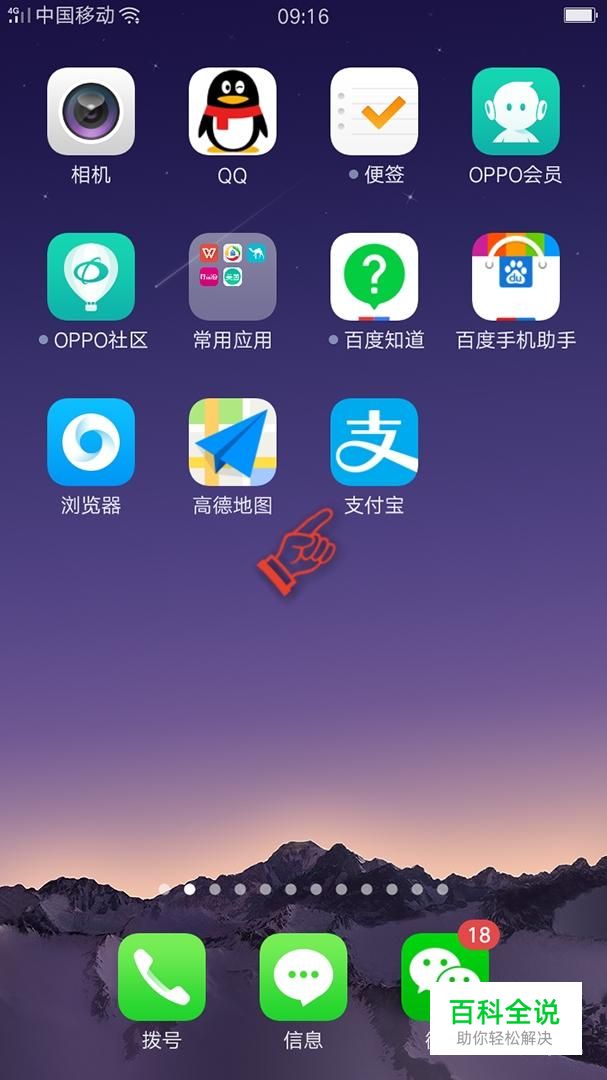607x1080 pixels.
Task: Open the 拨号 dialer in the dock
Action: 161,976
